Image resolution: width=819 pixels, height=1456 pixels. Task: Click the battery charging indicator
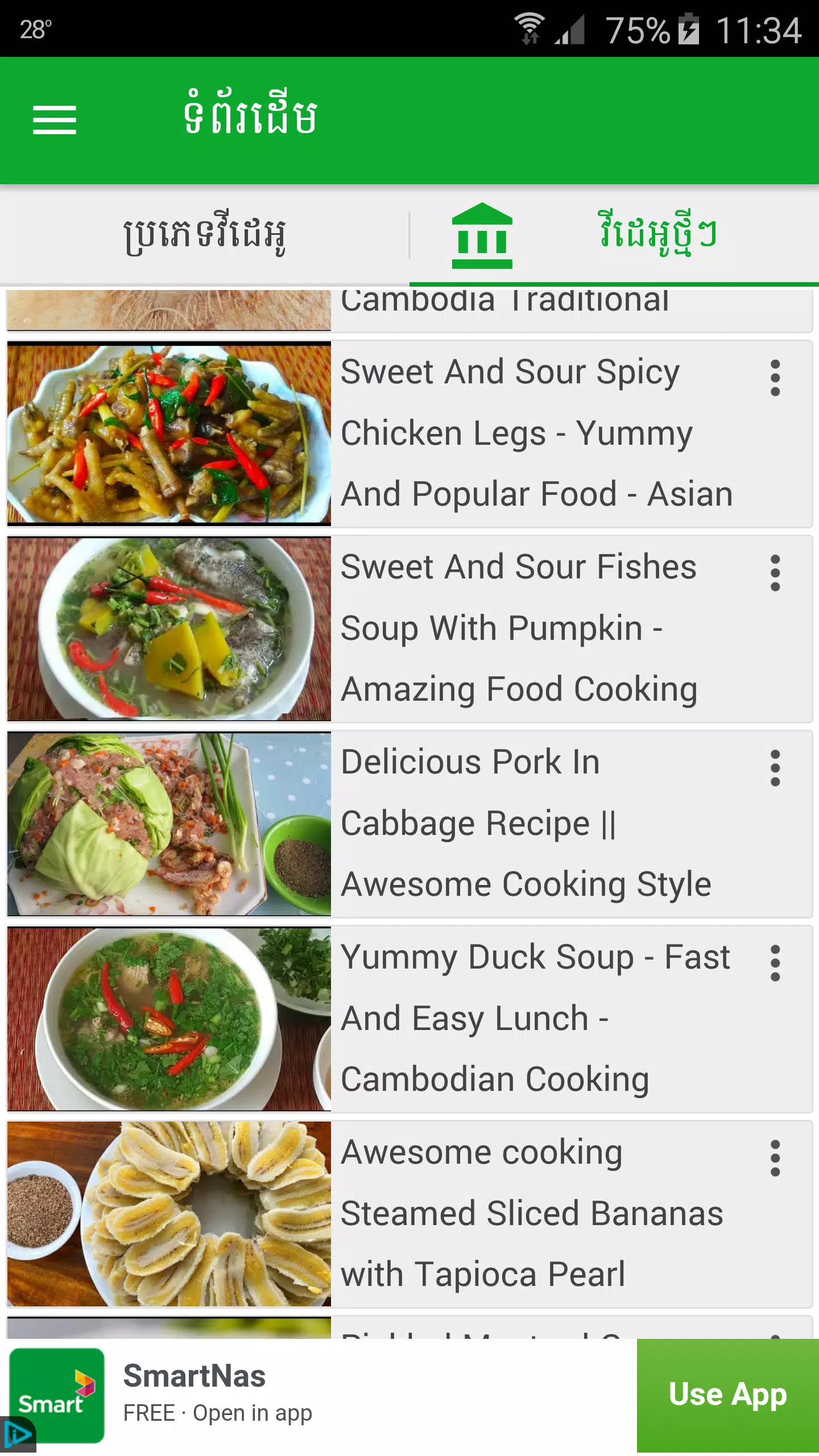(690, 27)
